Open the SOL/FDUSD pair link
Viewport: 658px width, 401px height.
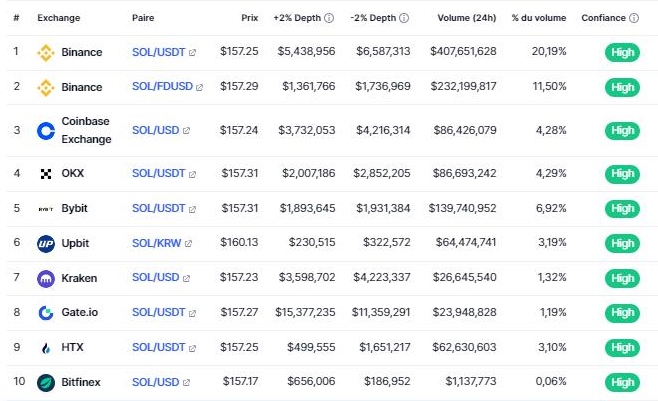point(162,87)
